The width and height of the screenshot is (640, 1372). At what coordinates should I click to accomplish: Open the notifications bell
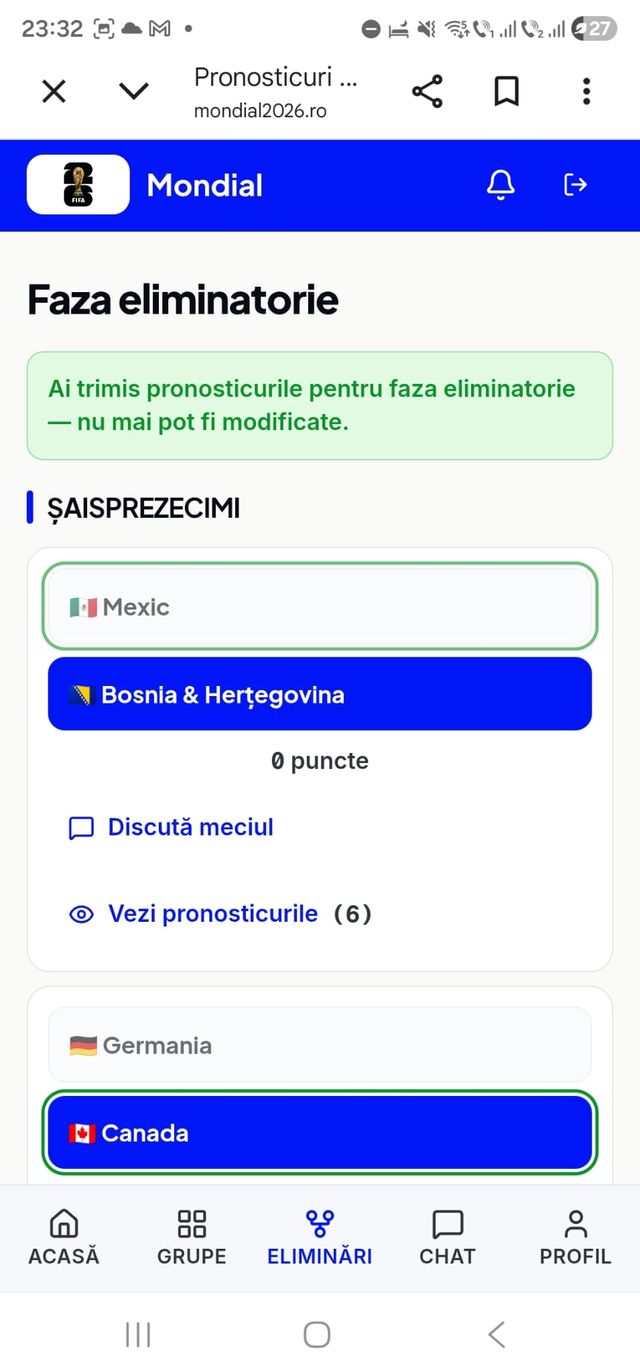point(500,185)
